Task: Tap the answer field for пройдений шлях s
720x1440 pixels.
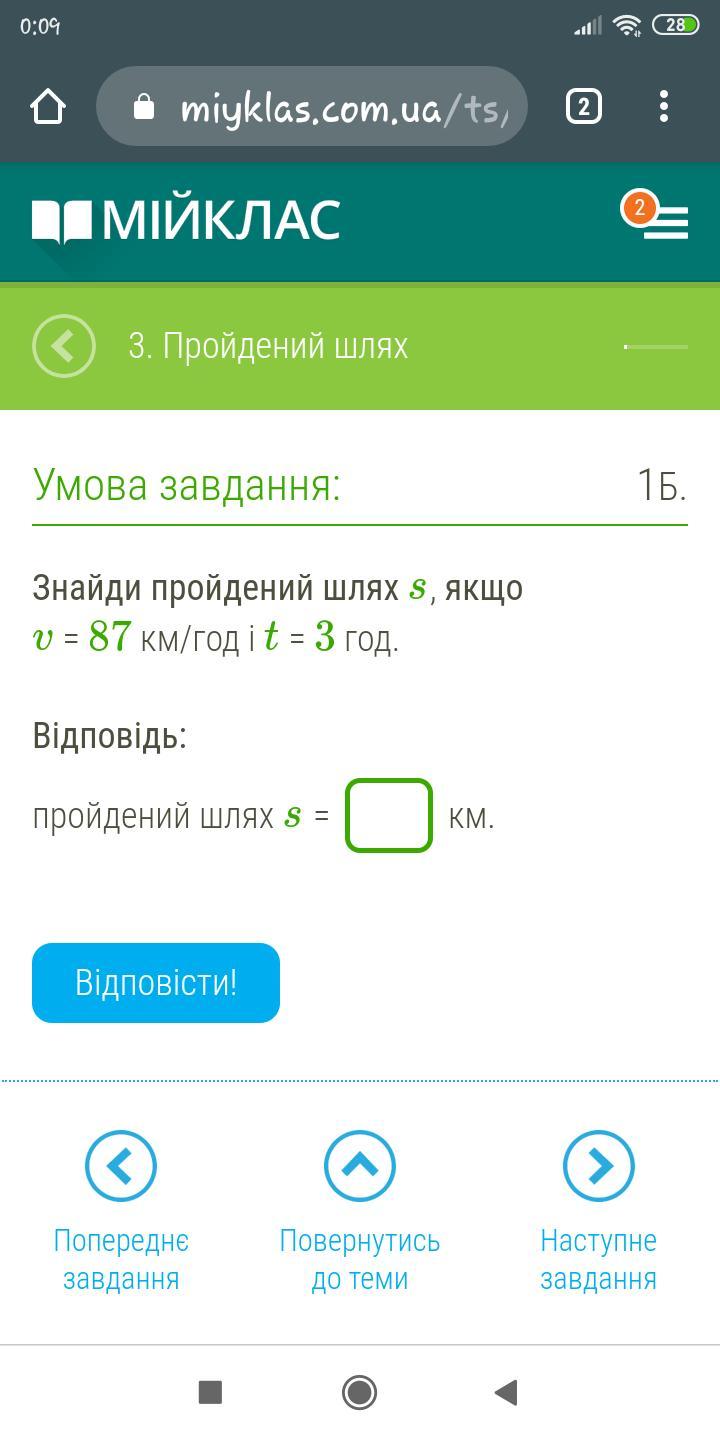Action: pyautogui.click(x=389, y=816)
